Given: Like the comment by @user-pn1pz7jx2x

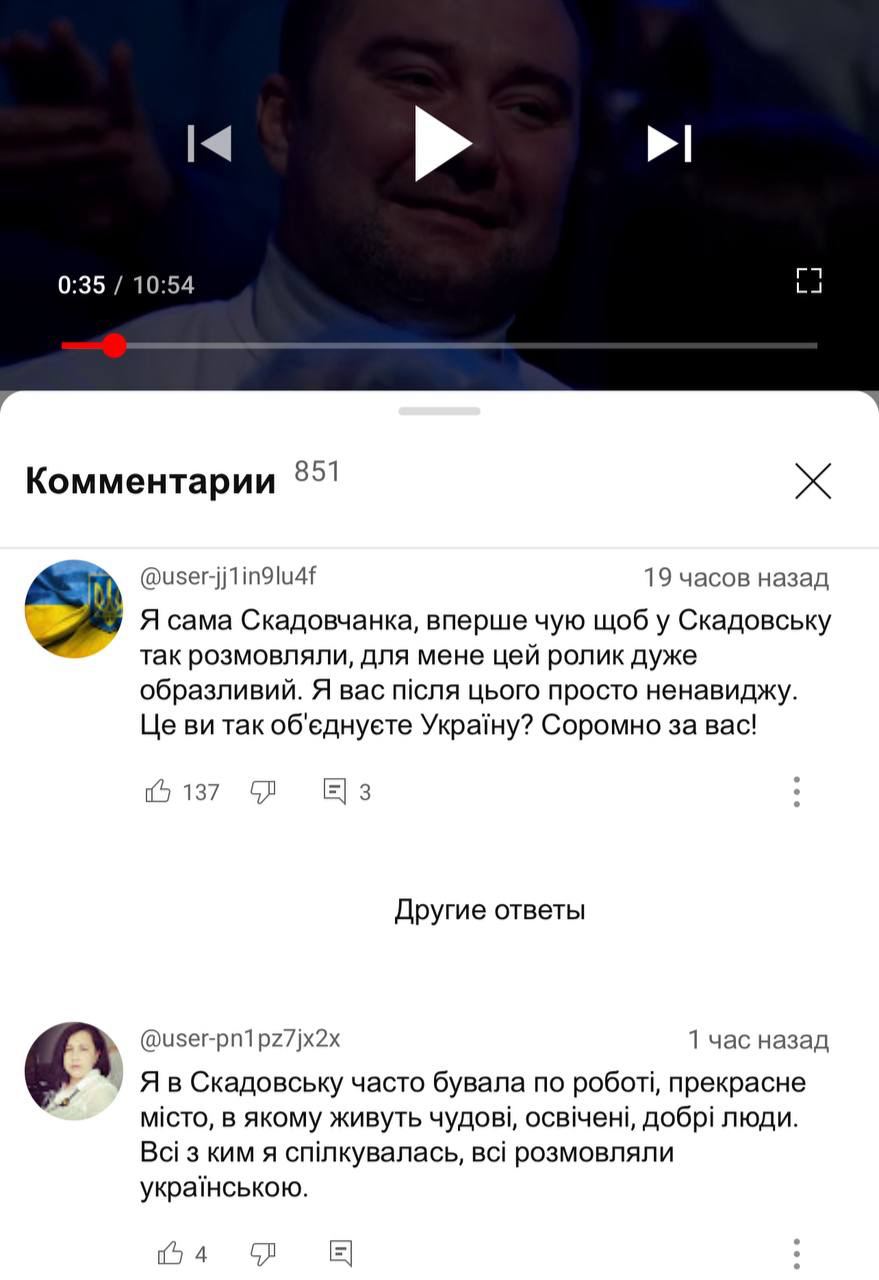Looking at the screenshot, I should click(x=170, y=1253).
